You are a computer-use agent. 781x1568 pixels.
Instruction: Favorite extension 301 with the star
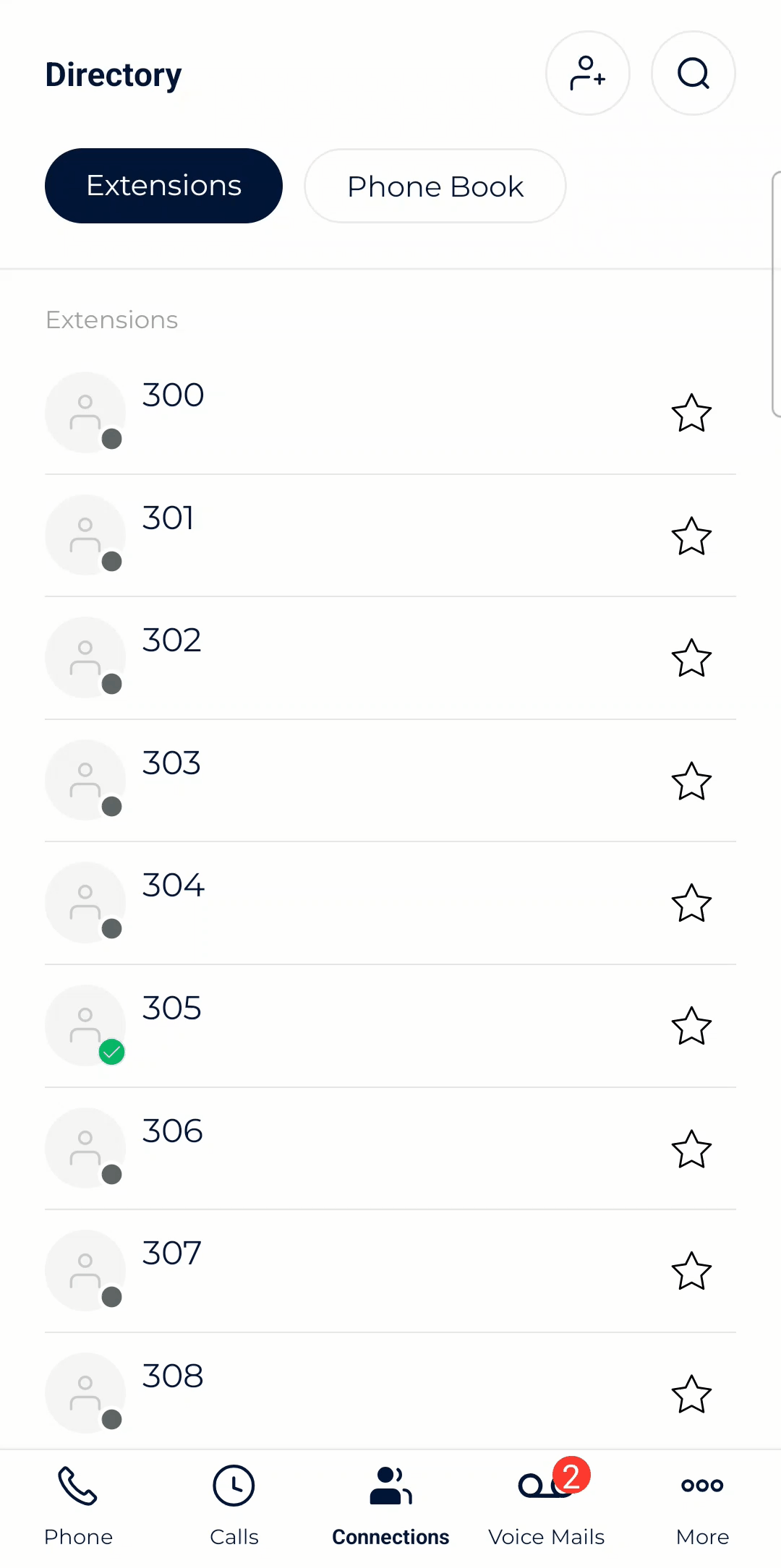point(691,536)
